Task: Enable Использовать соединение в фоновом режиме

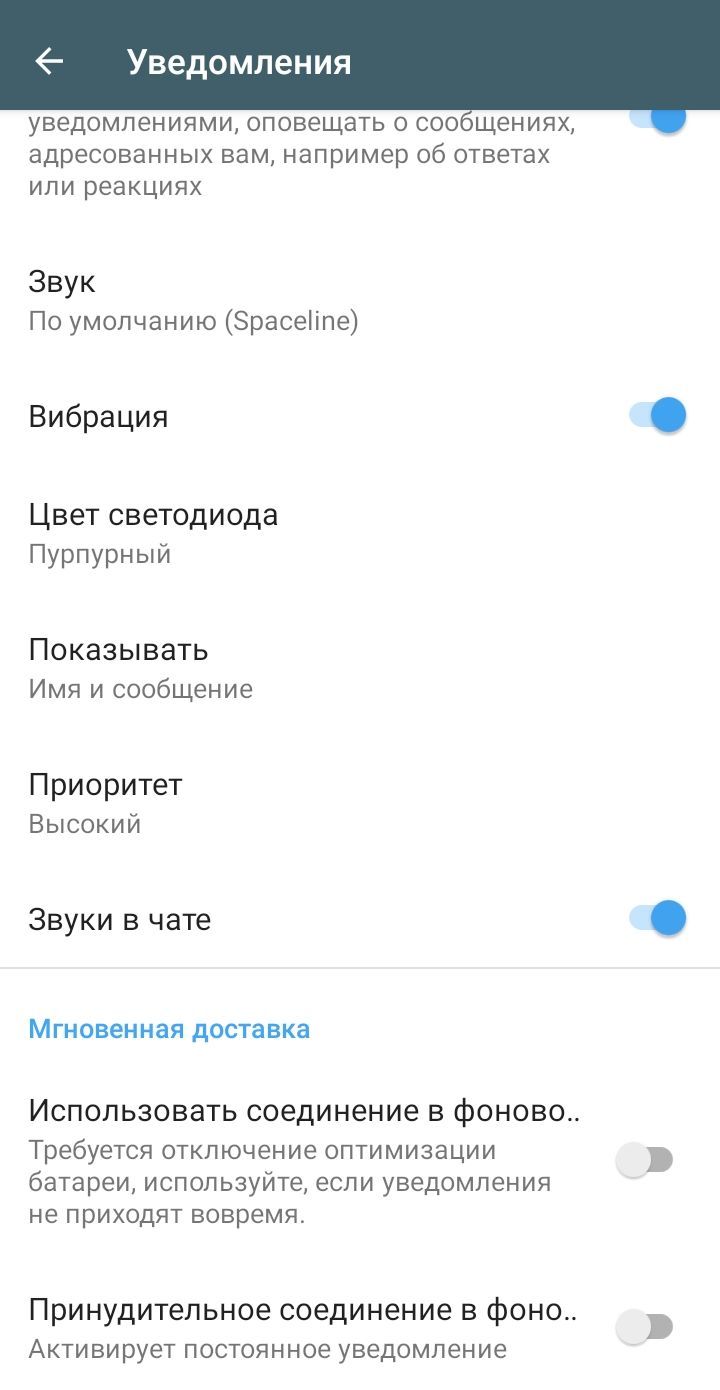Action: (645, 1160)
